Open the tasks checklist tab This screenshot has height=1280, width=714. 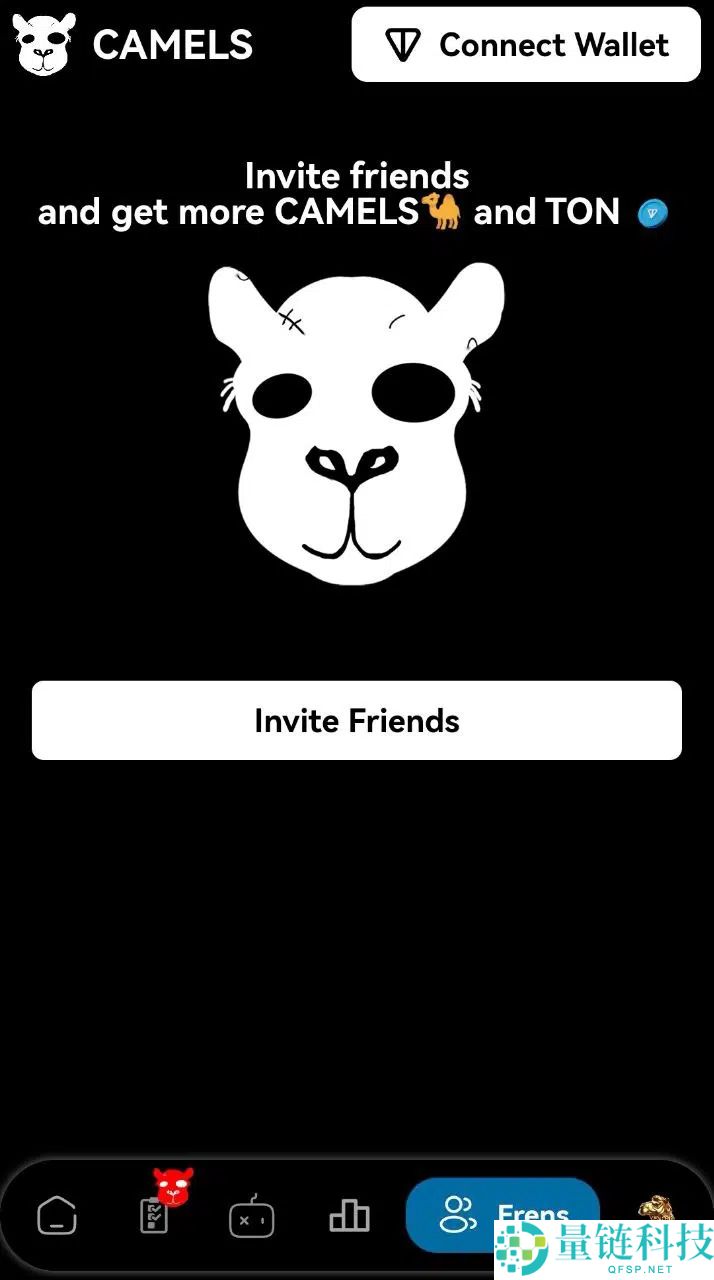point(154,1215)
